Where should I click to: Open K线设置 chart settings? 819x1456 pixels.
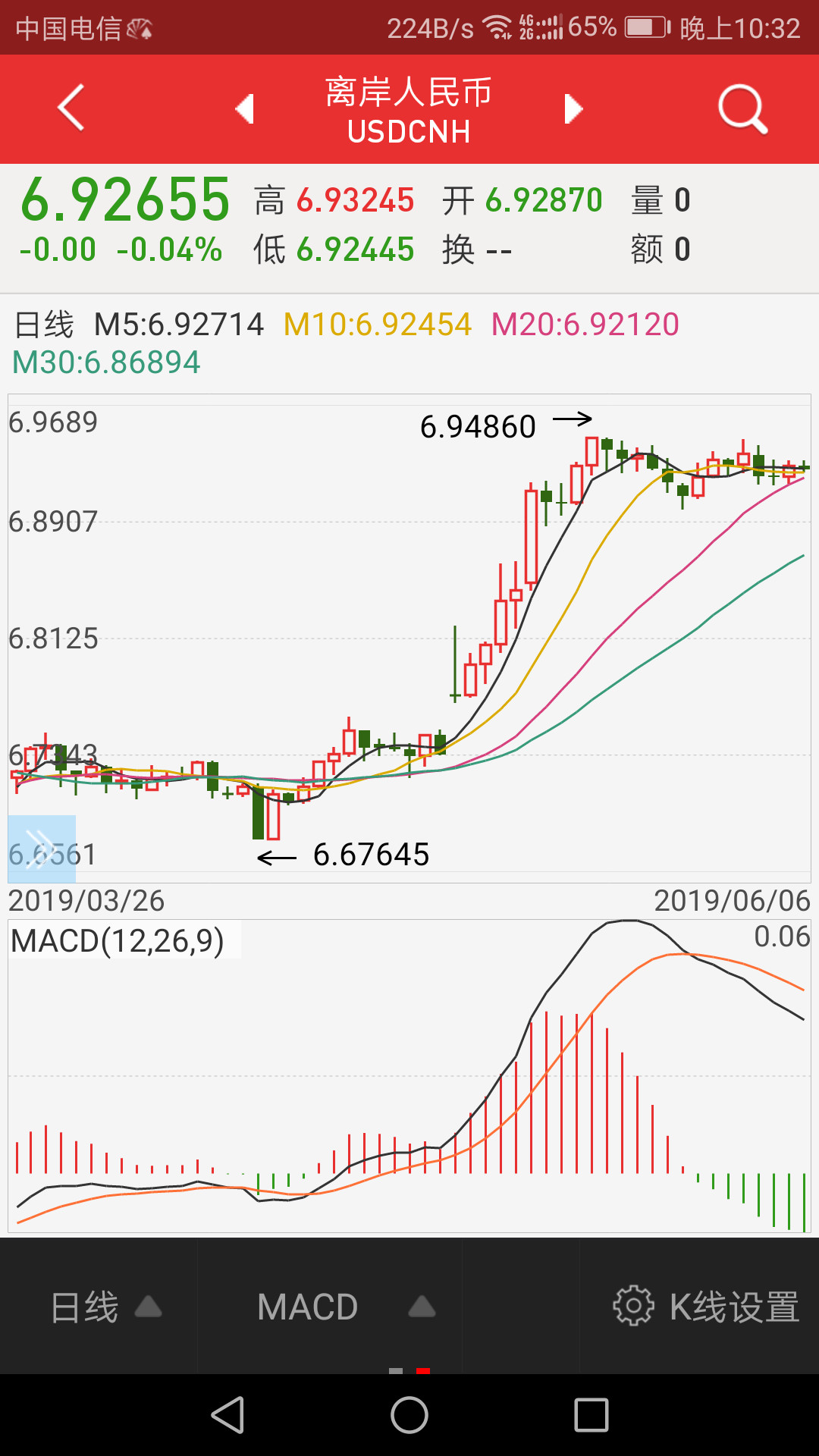pyautogui.click(x=705, y=1307)
